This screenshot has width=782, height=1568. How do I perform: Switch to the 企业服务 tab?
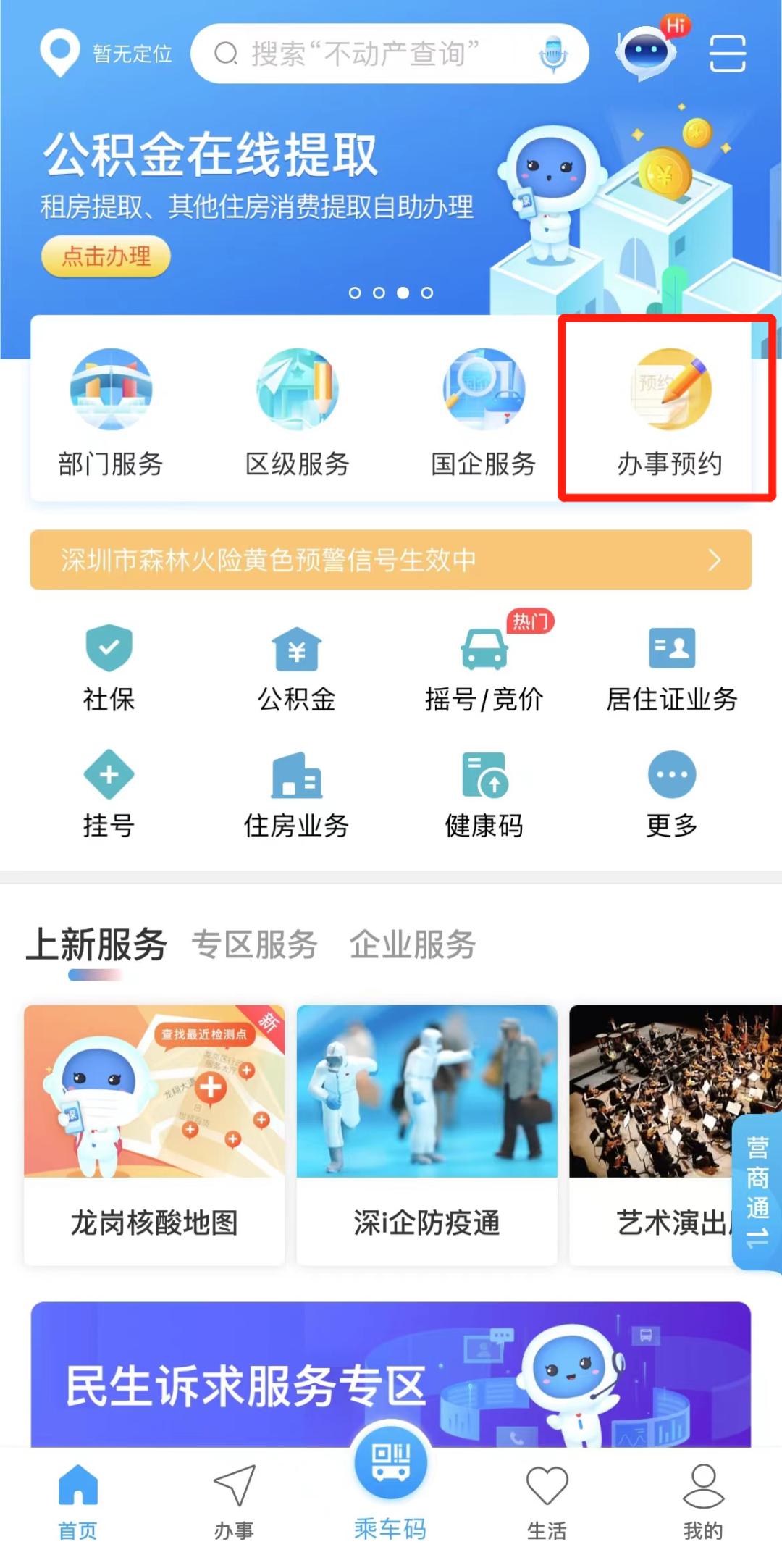(413, 944)
